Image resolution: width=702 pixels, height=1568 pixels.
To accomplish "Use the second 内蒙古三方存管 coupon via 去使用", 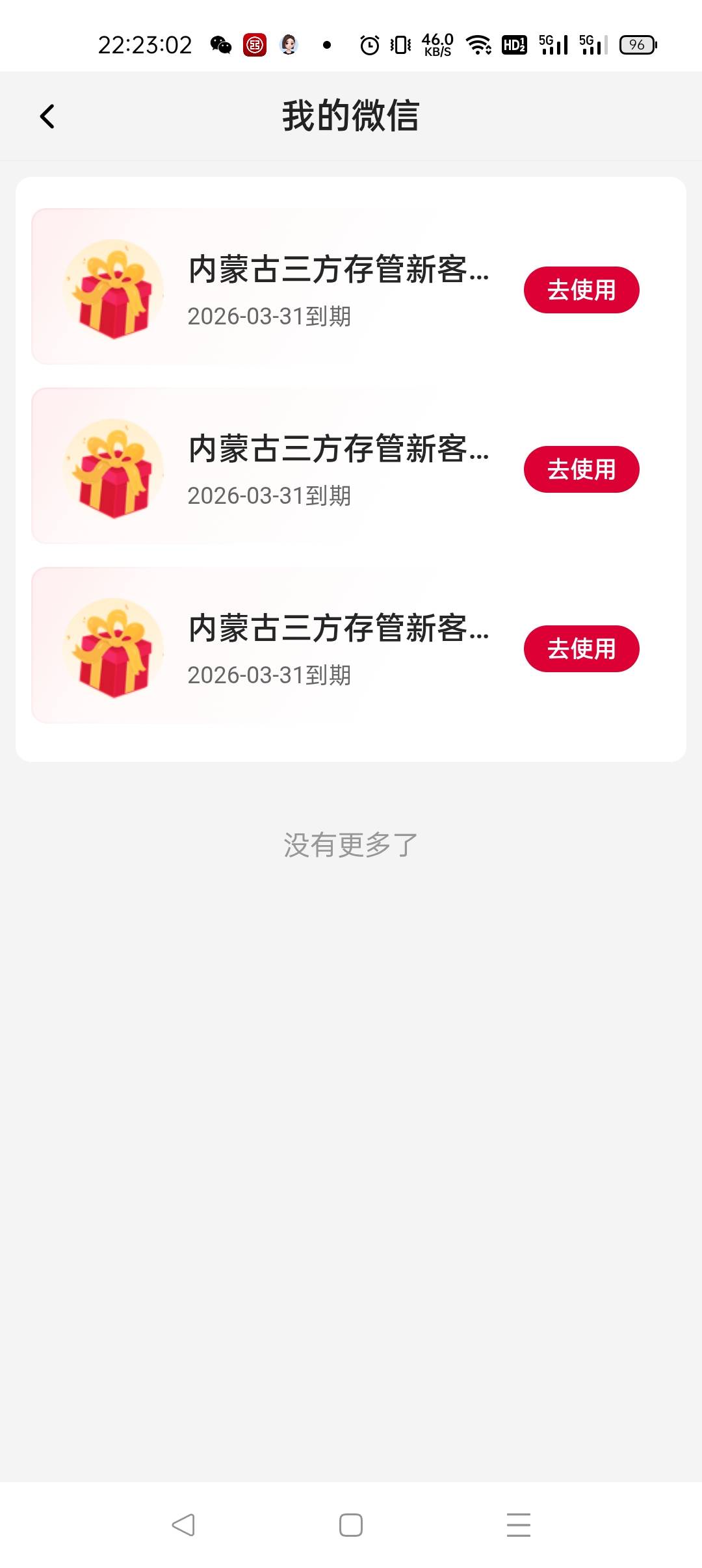I will point(581,469).
